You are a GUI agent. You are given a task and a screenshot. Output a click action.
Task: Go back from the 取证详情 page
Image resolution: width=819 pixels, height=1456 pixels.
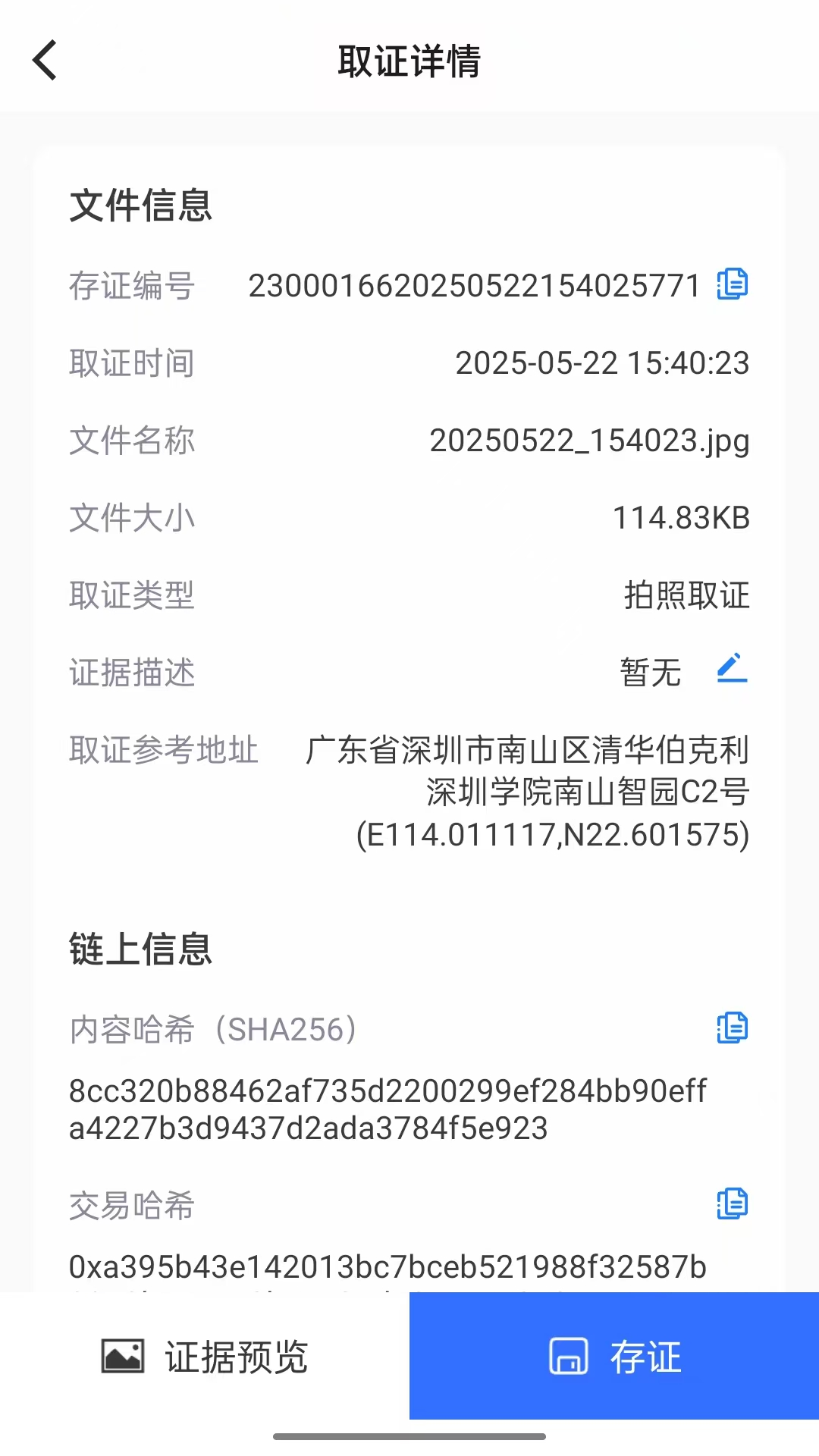click(45, 61)
